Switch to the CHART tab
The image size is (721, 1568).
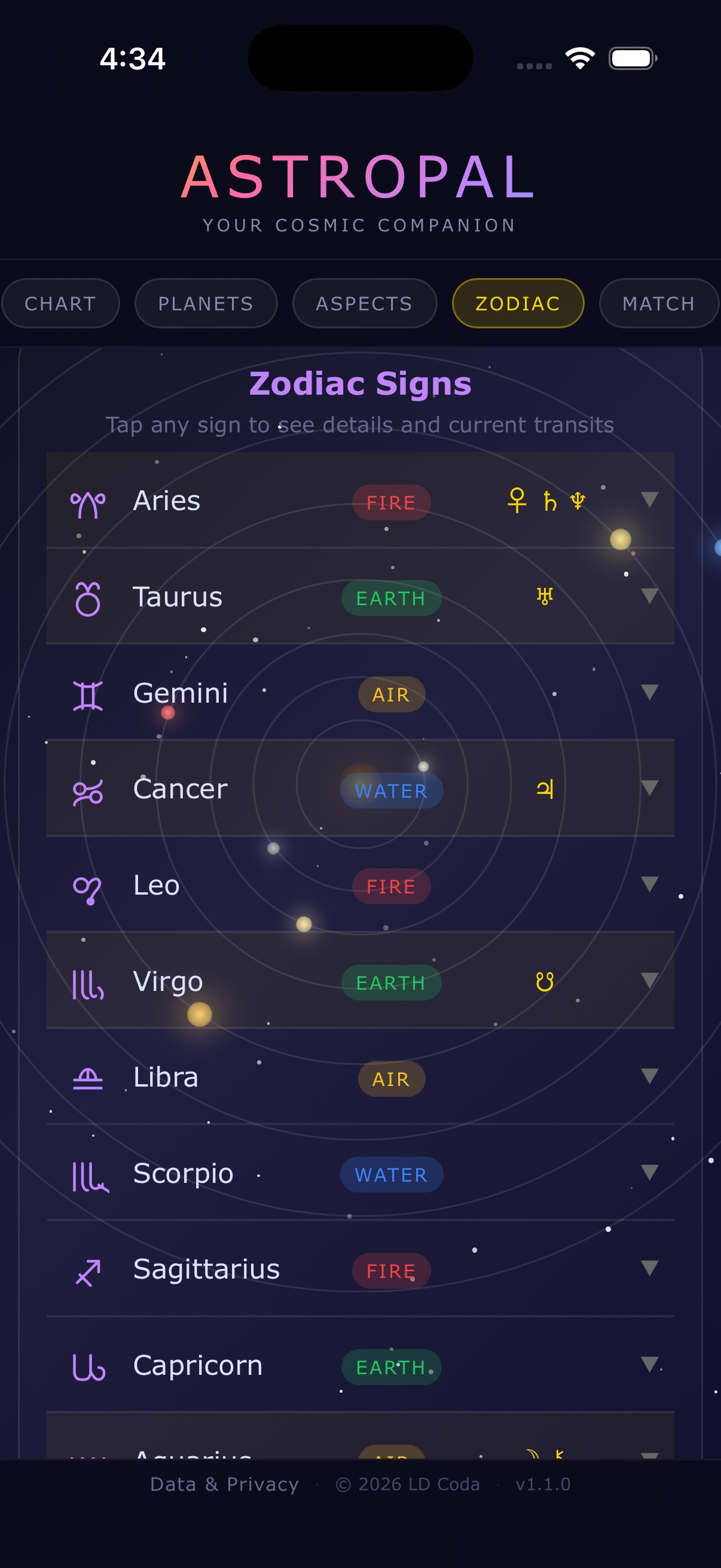(x=60, y=303)
